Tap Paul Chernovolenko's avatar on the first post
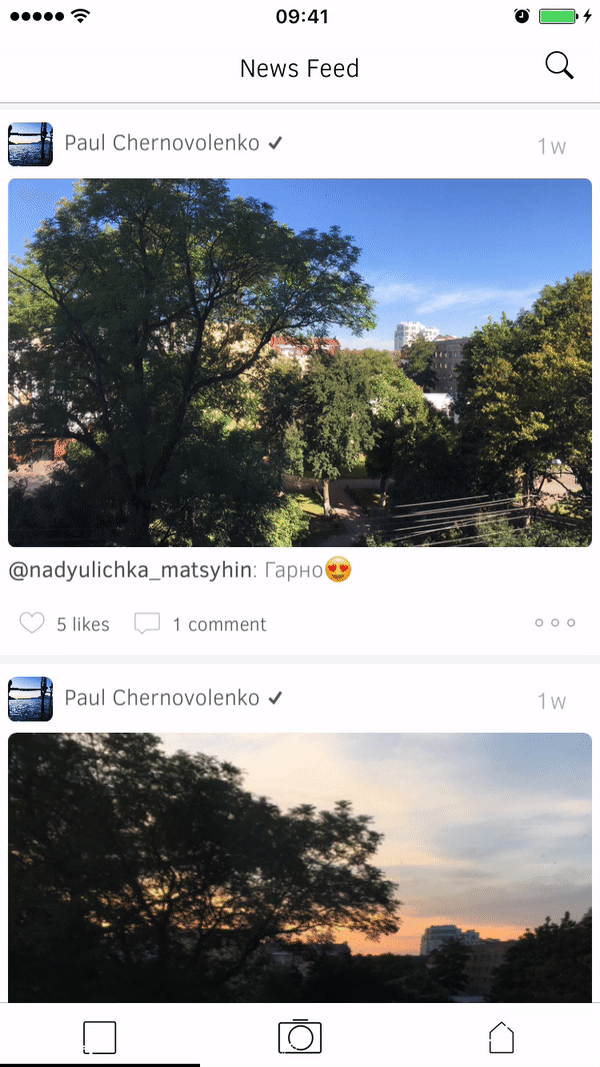The height and width of the screenshot is (1067, 600). [30, 144]
